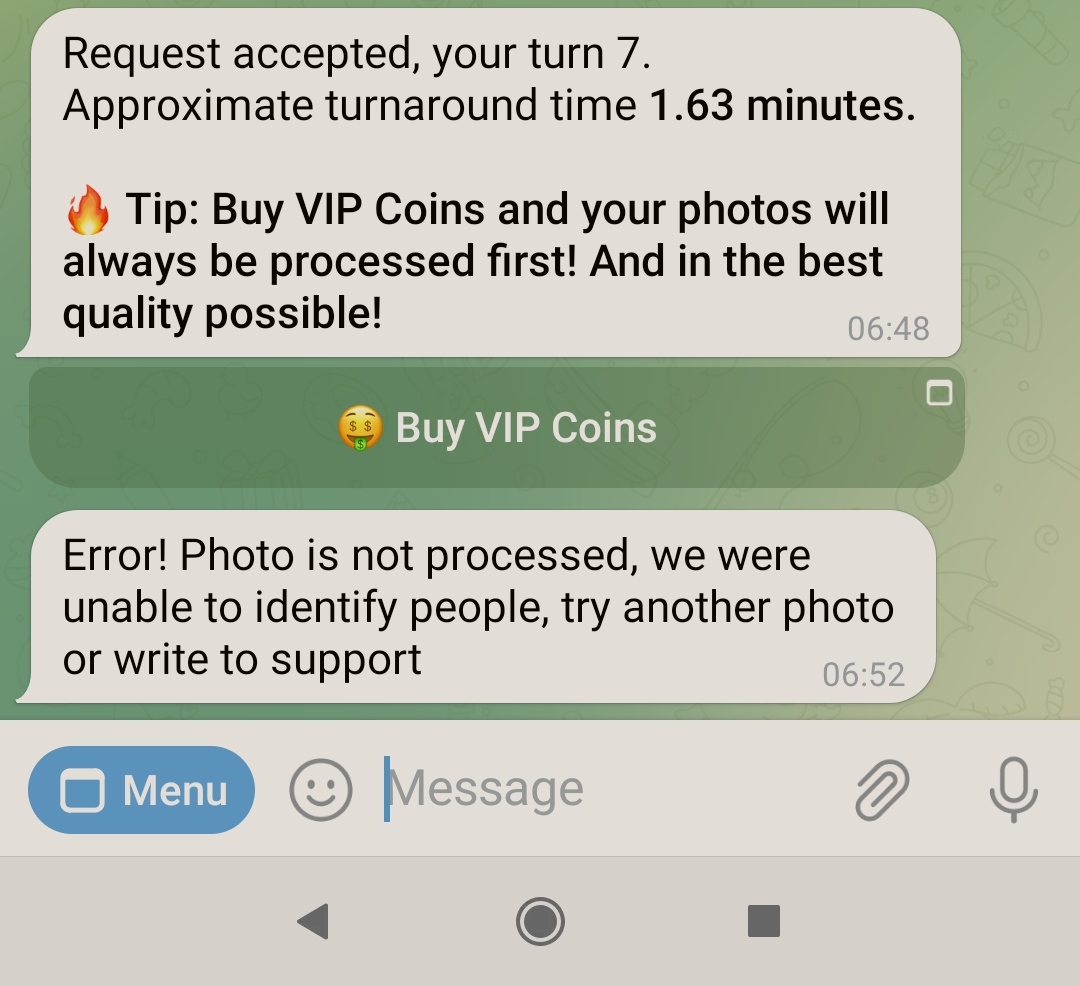The width and height of the screenshot is (1080, 986).
Task: Attach a file with the paperclip
Action: click(x=882, y=790)
